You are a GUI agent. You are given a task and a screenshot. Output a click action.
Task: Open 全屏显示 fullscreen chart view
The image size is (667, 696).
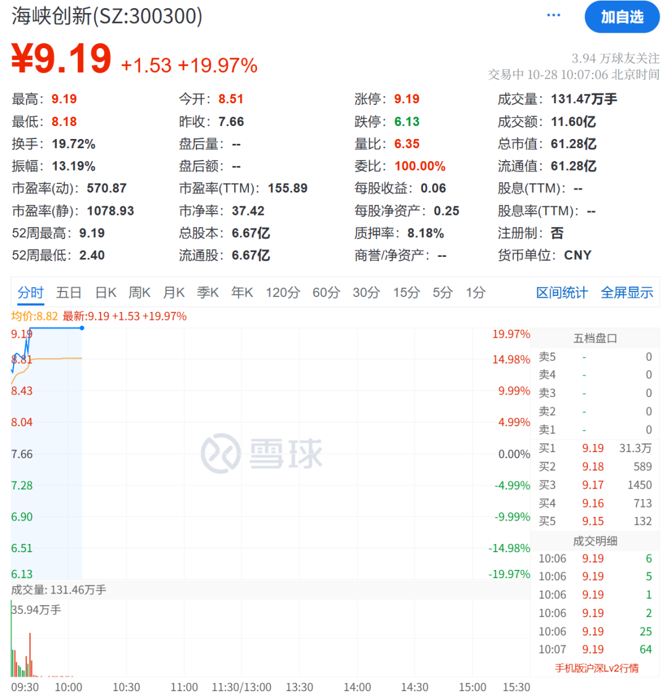626,293
